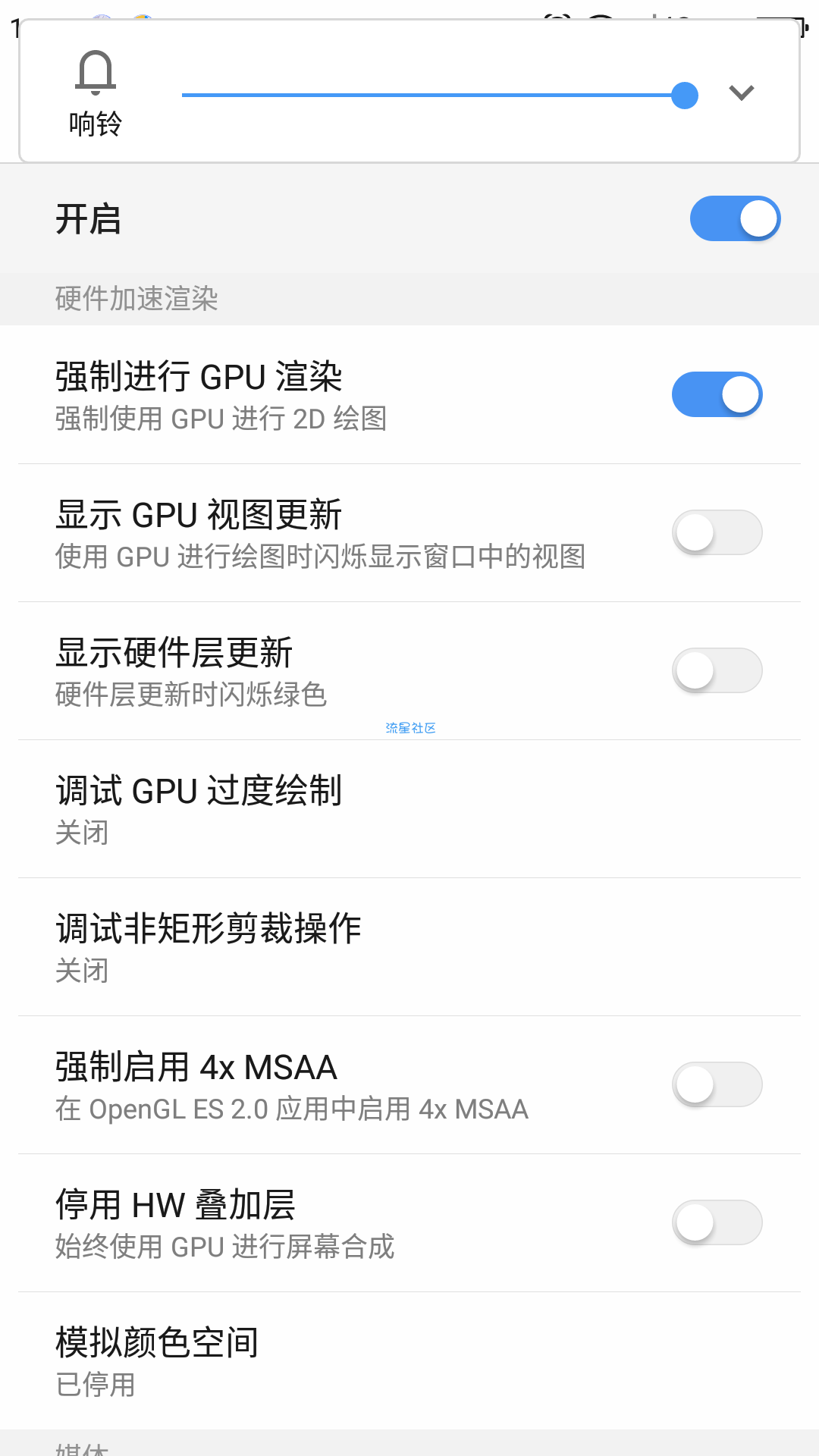
Task: Toggle 停用 HW 叠加层 on
Action: (717, 1222)
